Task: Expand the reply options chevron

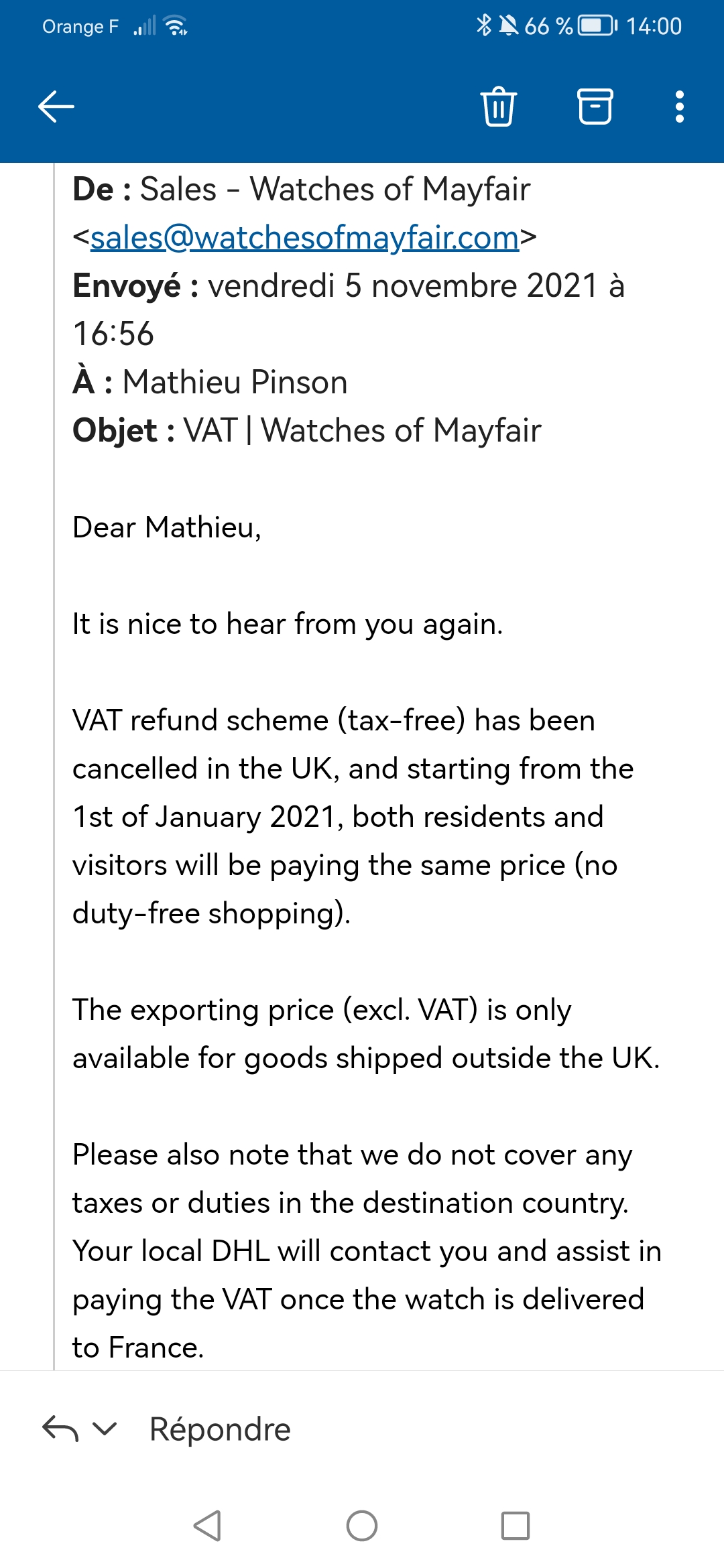Action: pyautogui.click(x=105, y=1429)
